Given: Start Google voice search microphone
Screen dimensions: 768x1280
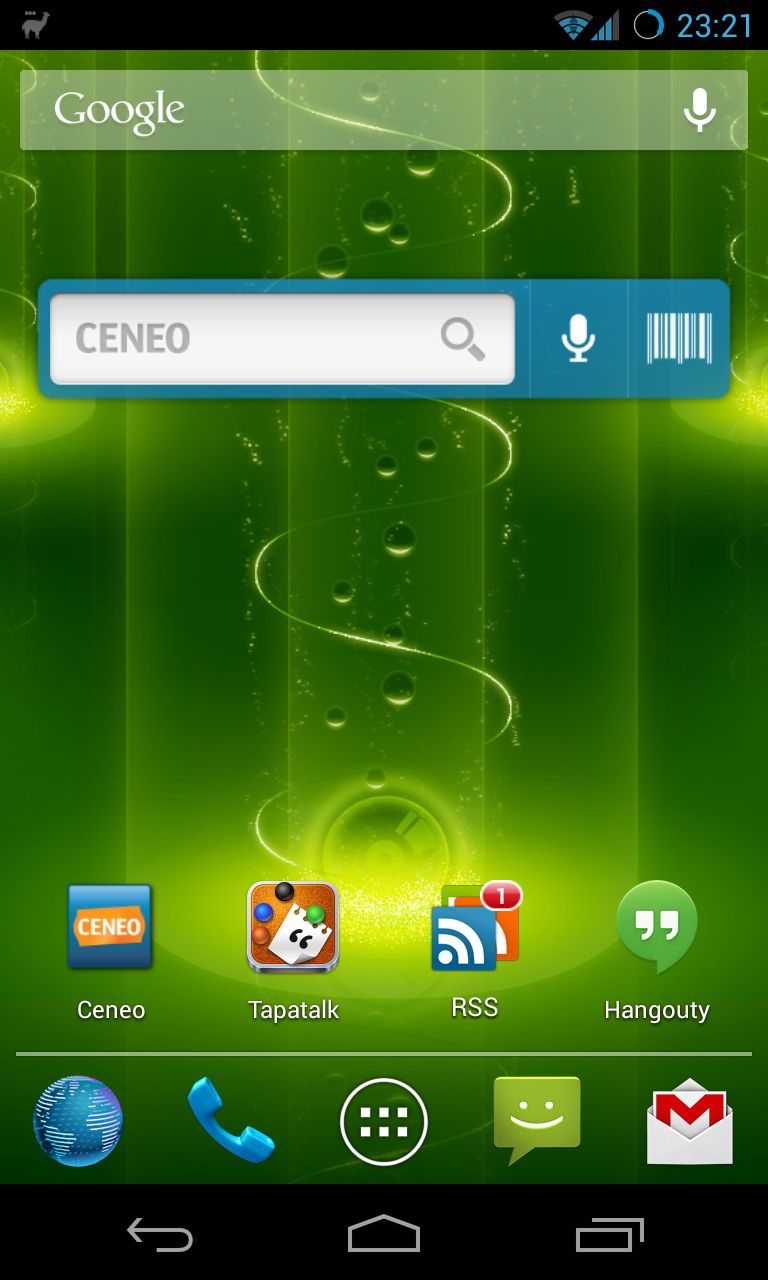Looking at the screenshot, I should pos(700,110).
